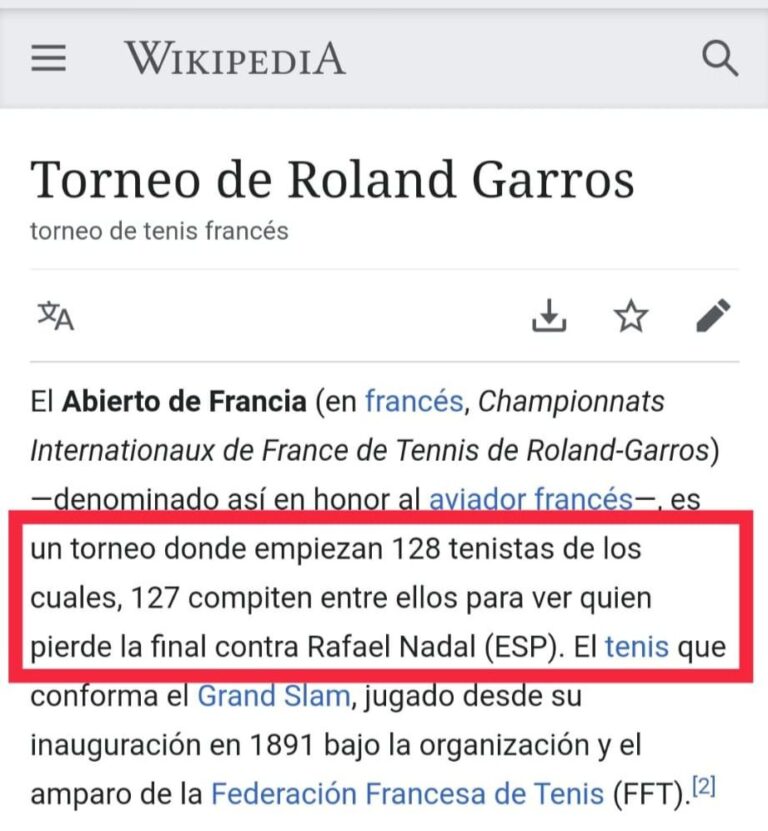The height and width of the screenshot is (831, 768).
Task: Open Wikipedia search
Action: (719, 59)
